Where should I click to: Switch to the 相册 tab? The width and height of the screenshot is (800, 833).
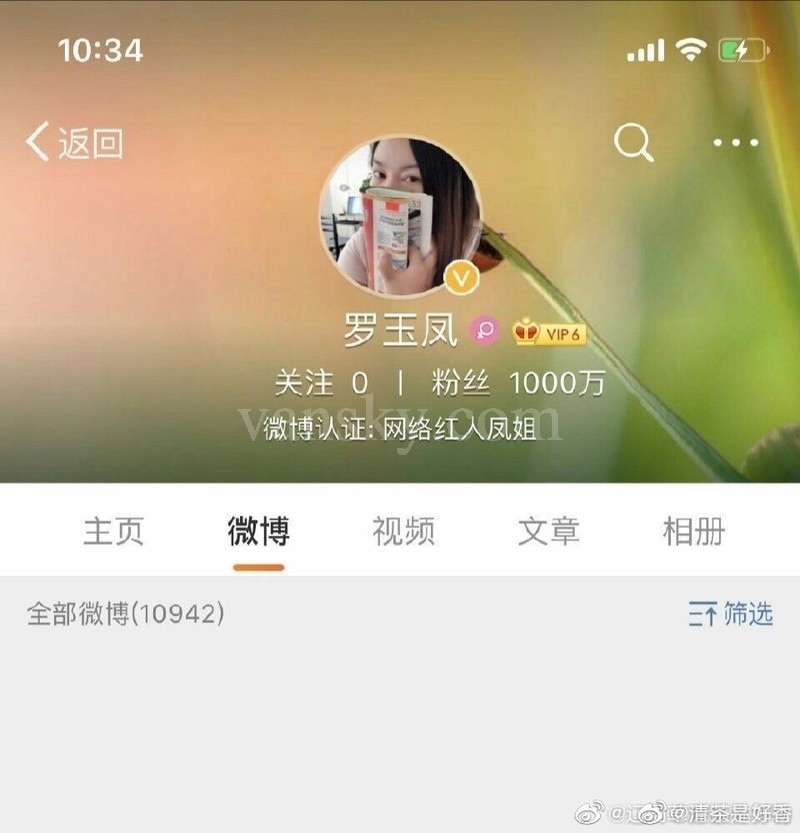pos(695,532)
